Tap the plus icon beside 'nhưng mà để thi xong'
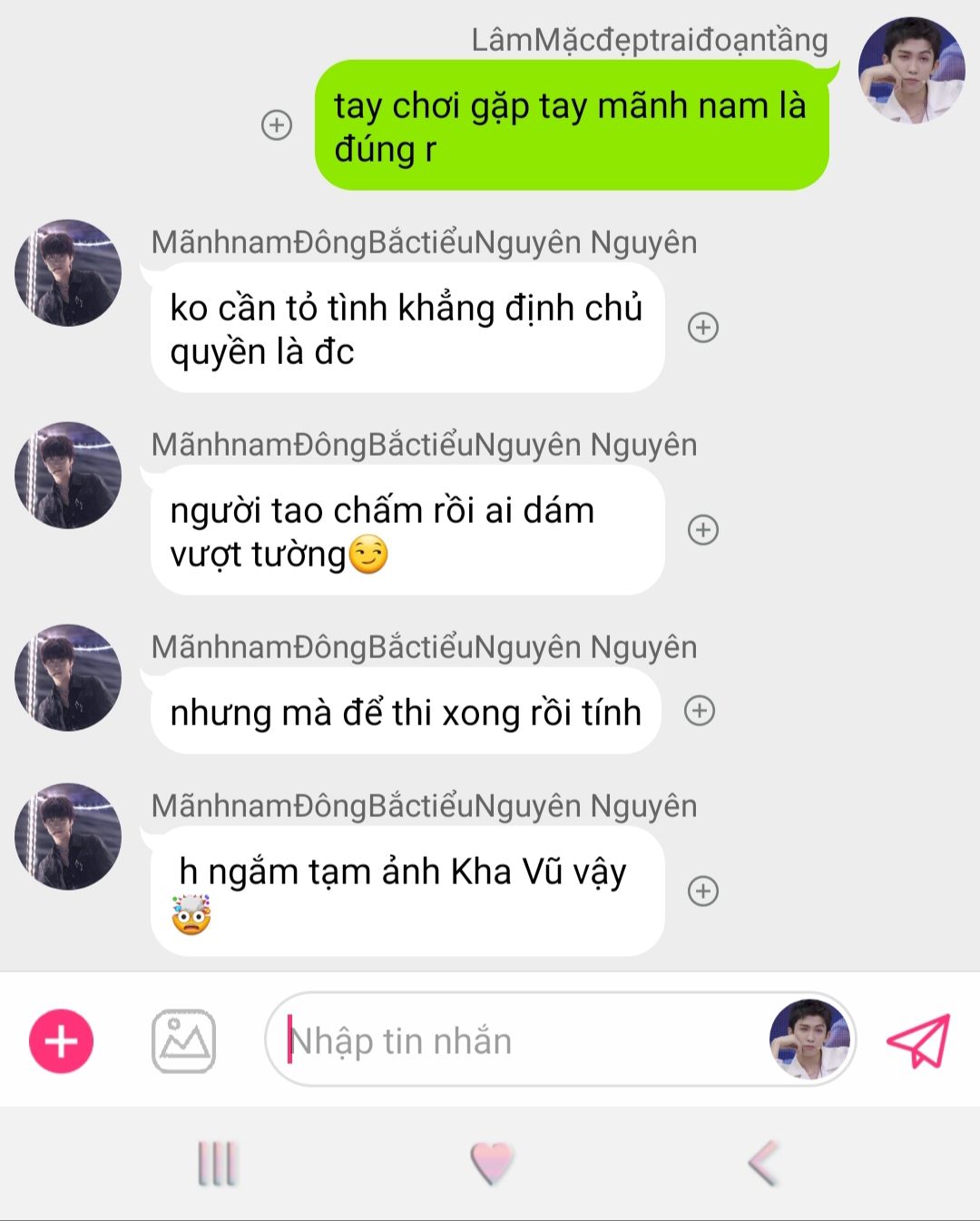980x1221 pixels. point(700,710)
